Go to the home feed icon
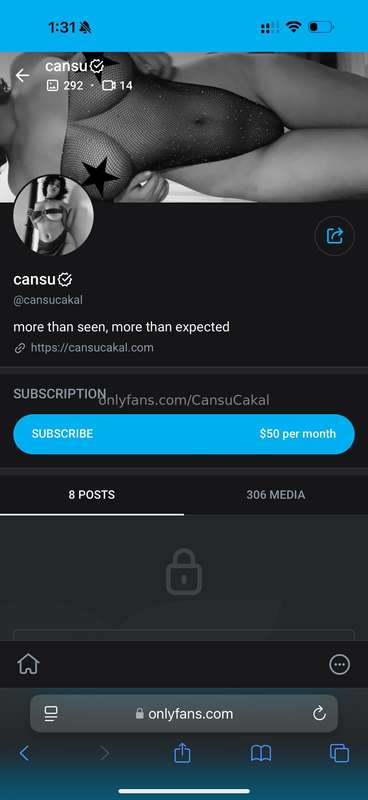 28,664
